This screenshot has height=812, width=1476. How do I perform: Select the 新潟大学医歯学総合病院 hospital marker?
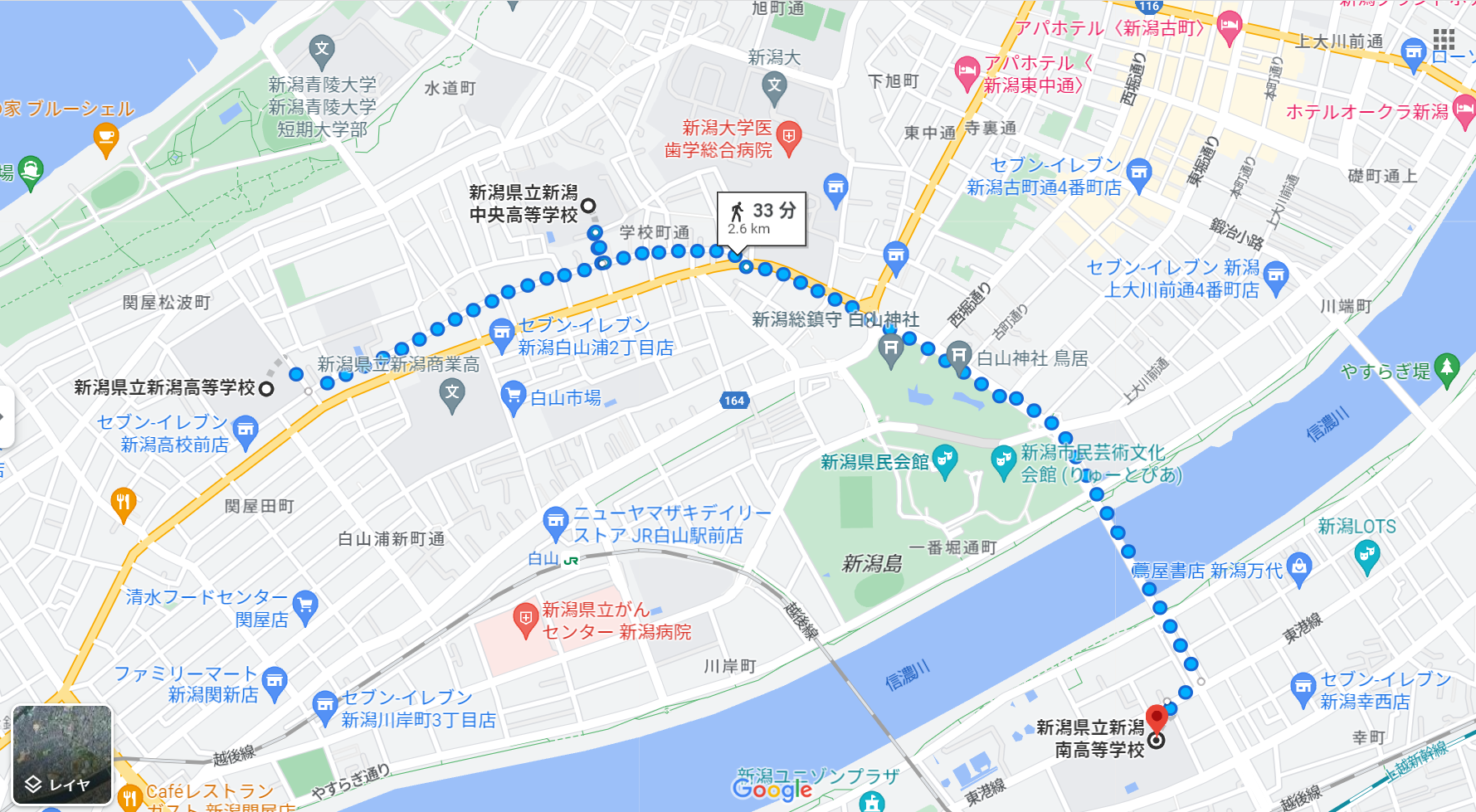point(789,136)
